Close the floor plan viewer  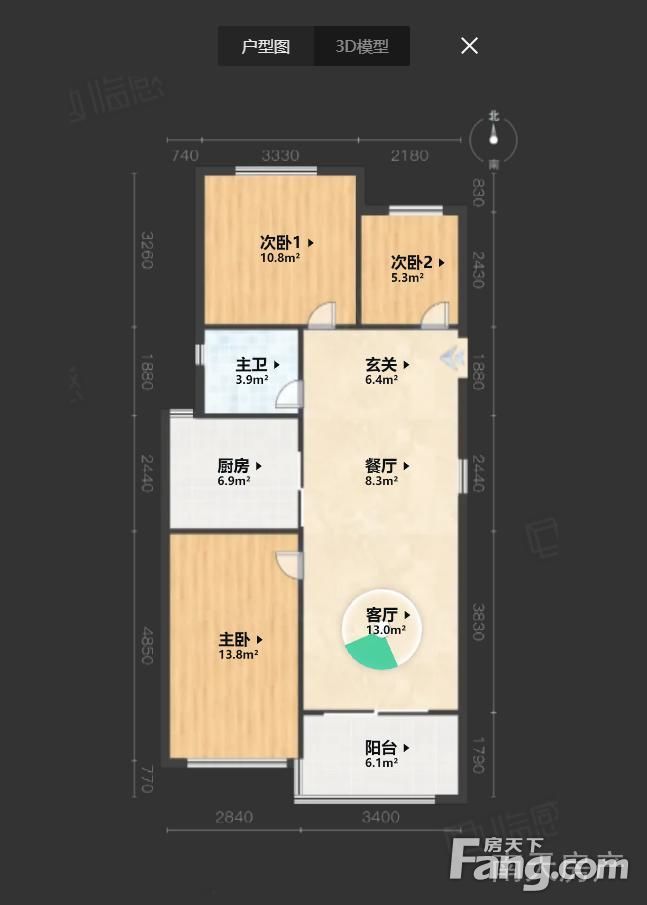pos(469,46)
